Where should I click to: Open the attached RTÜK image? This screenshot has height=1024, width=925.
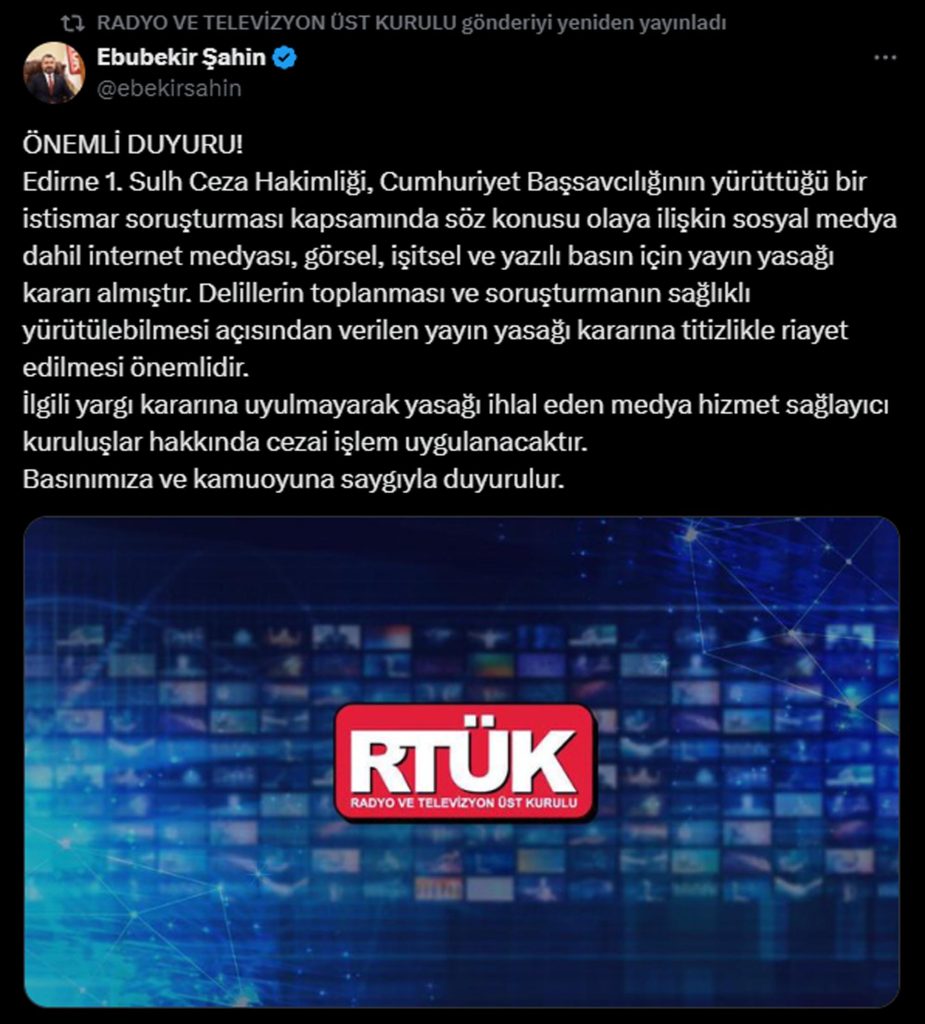click(x=461, y=762)
